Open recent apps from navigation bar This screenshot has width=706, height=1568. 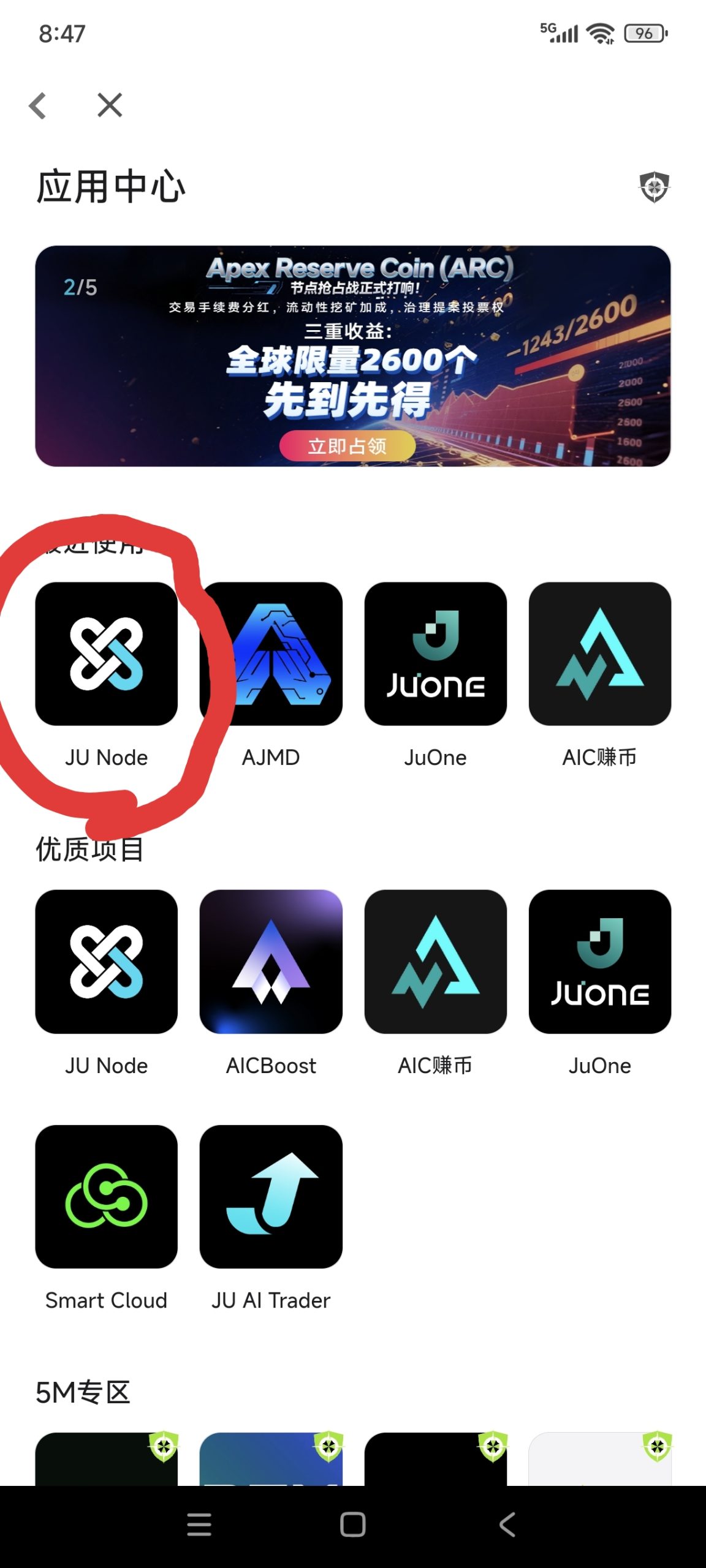[199, 1525]
